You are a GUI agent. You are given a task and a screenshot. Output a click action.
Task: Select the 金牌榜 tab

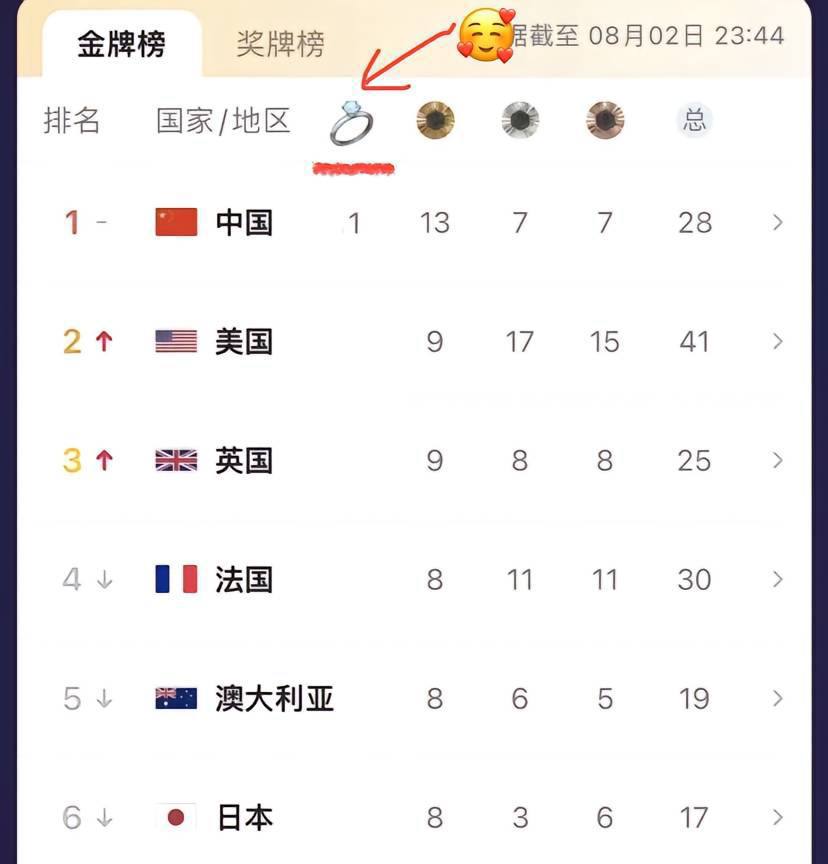tap(121, 44)
